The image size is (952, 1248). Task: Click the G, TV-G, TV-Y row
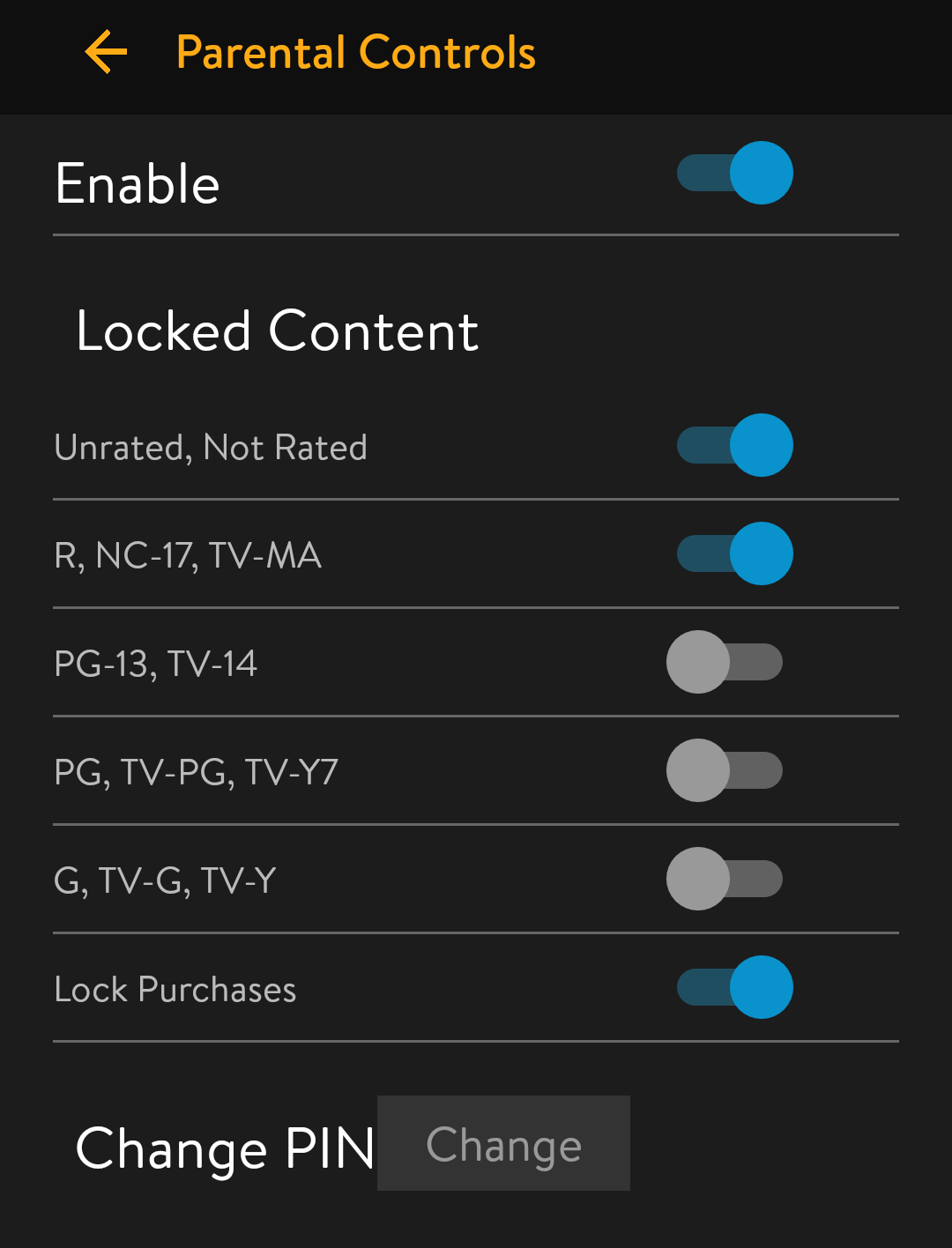[x=165, y=880]
